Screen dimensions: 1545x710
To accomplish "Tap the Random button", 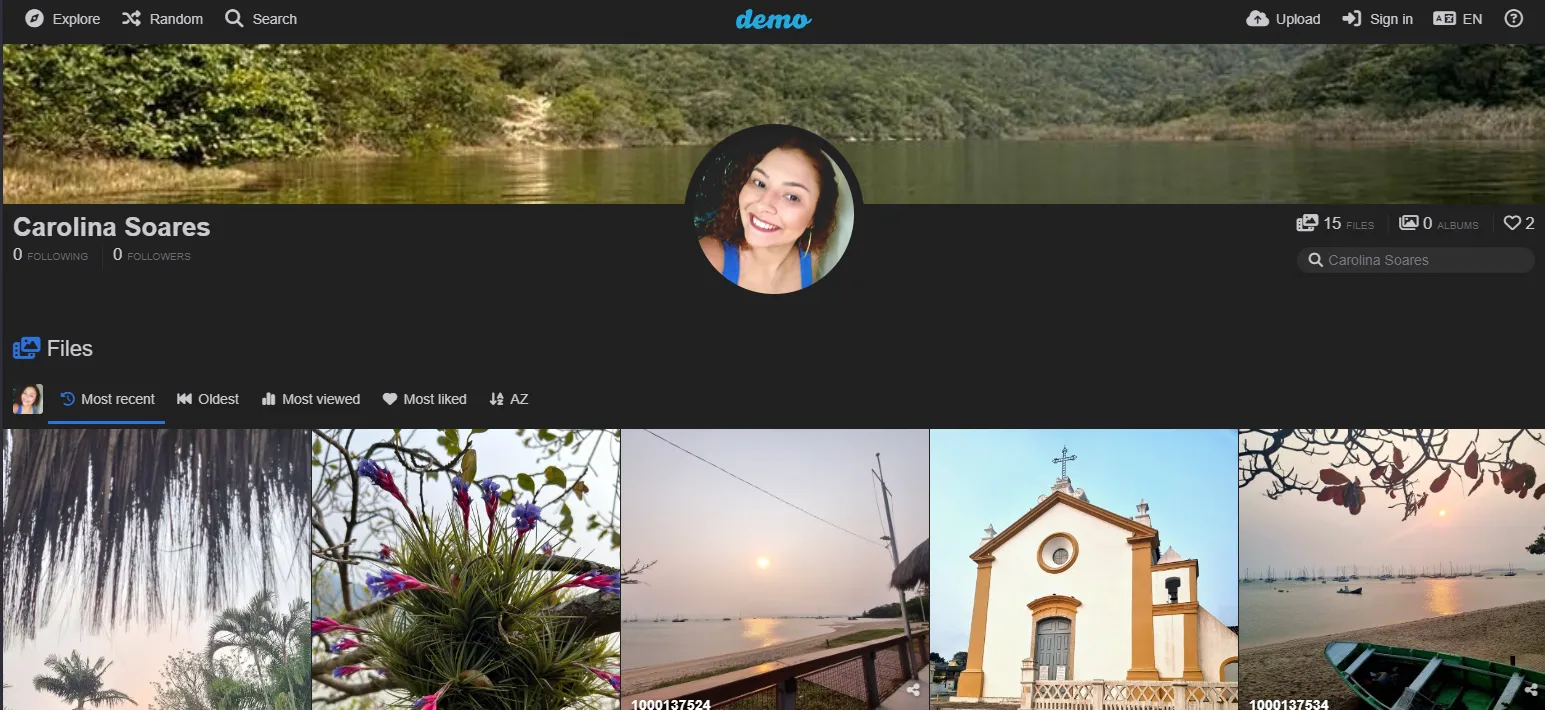I will [x=162, y=19].
